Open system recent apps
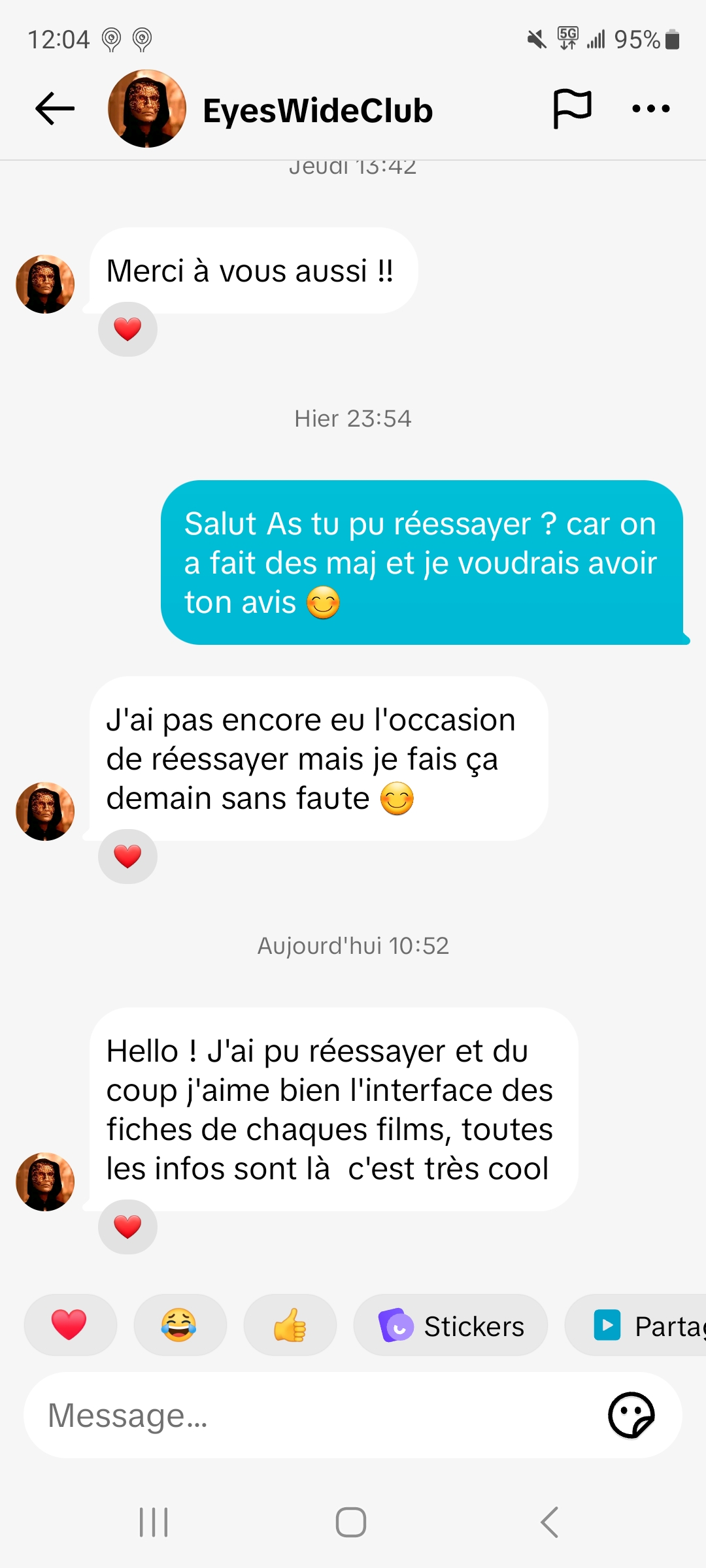The image size is (706, 1568). (x=154, y=1522)
